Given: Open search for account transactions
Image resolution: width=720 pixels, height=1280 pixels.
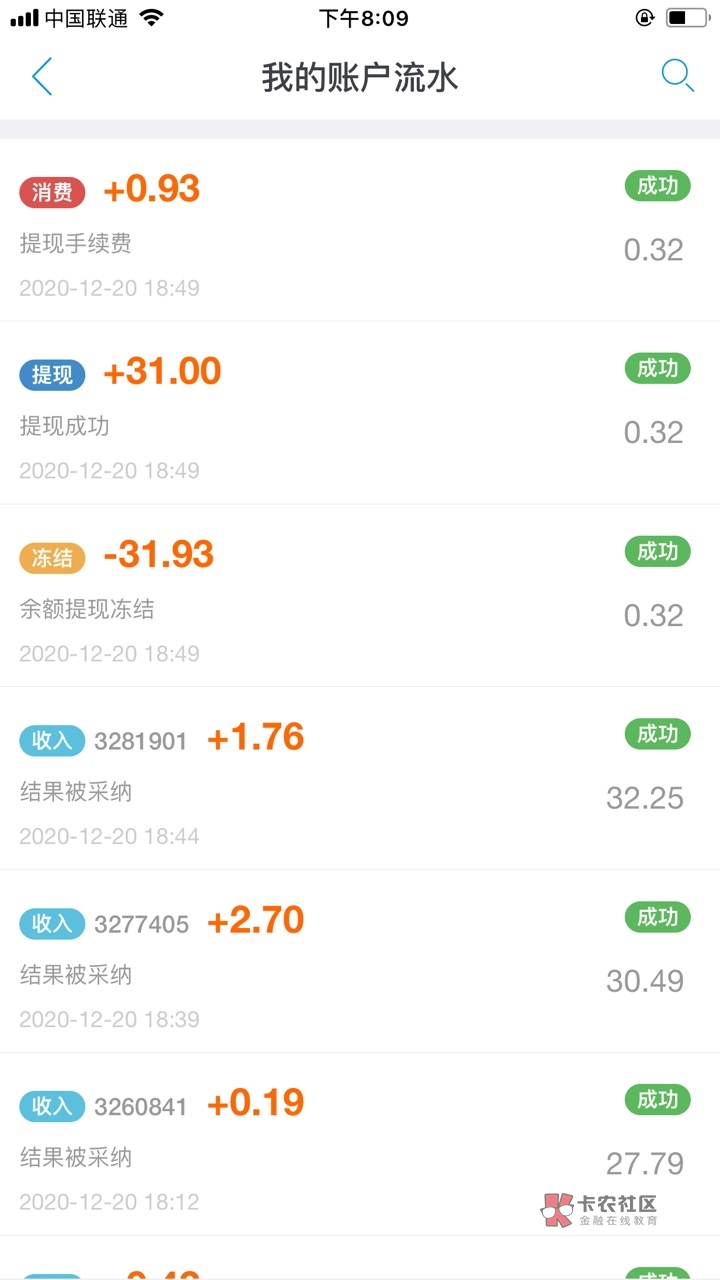Looking at the screenshot, I should [677, 76].
